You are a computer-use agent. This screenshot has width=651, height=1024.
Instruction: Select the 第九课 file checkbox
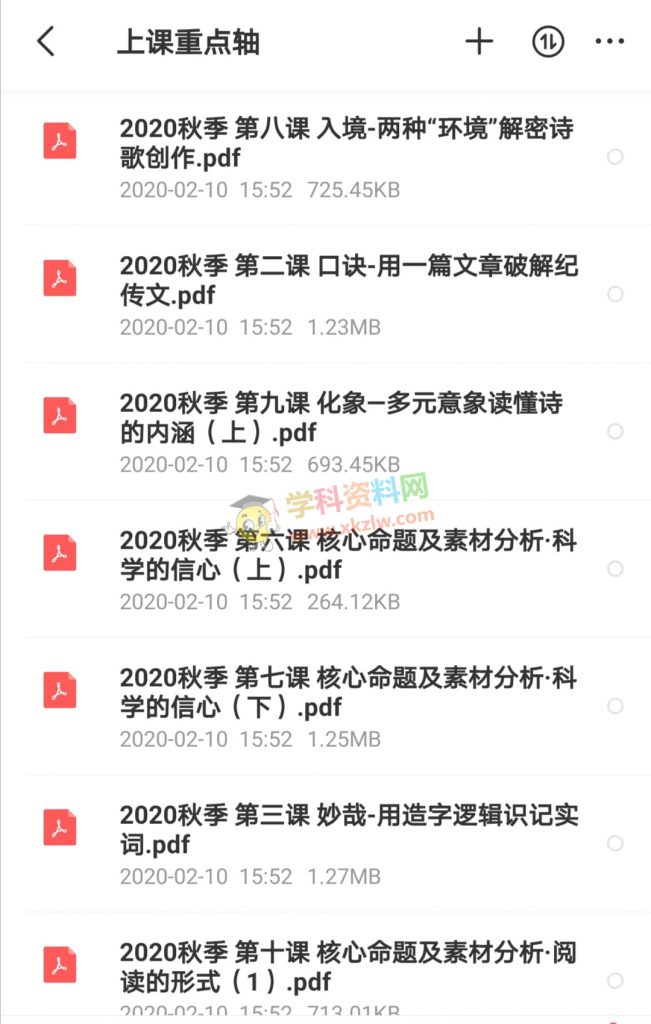(x=615, y=431)
